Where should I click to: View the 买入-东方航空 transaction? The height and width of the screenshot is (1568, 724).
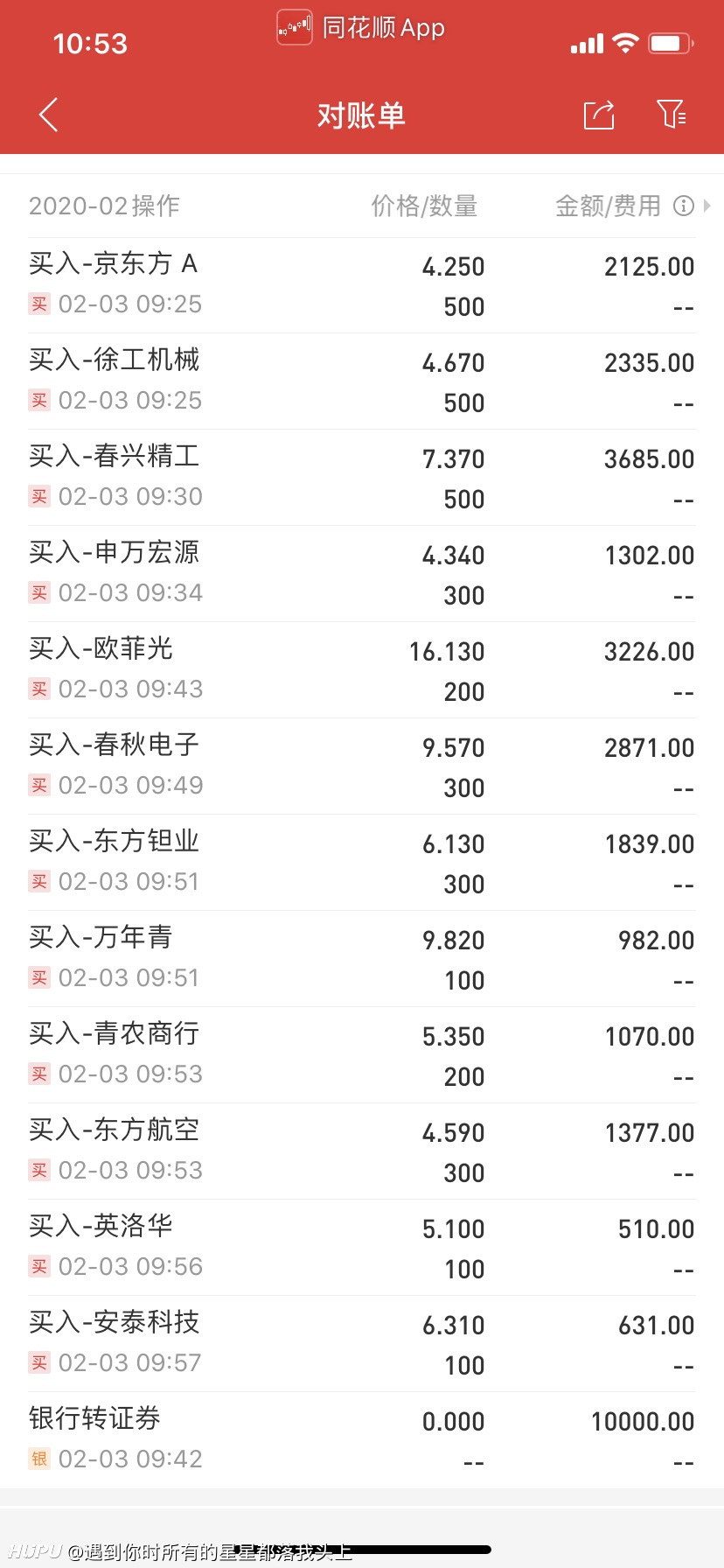(362, 1151)
